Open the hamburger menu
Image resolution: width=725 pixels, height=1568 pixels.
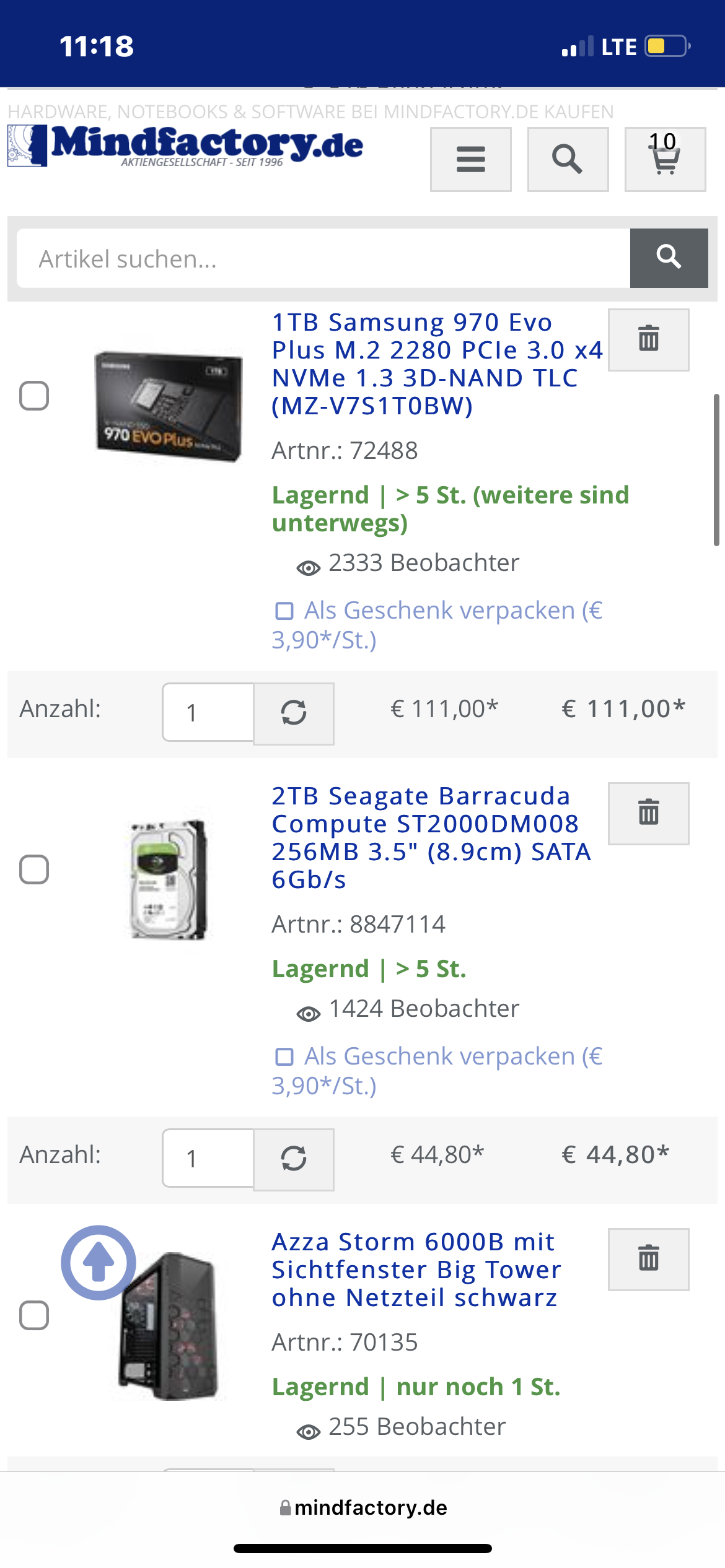point(470,159)
